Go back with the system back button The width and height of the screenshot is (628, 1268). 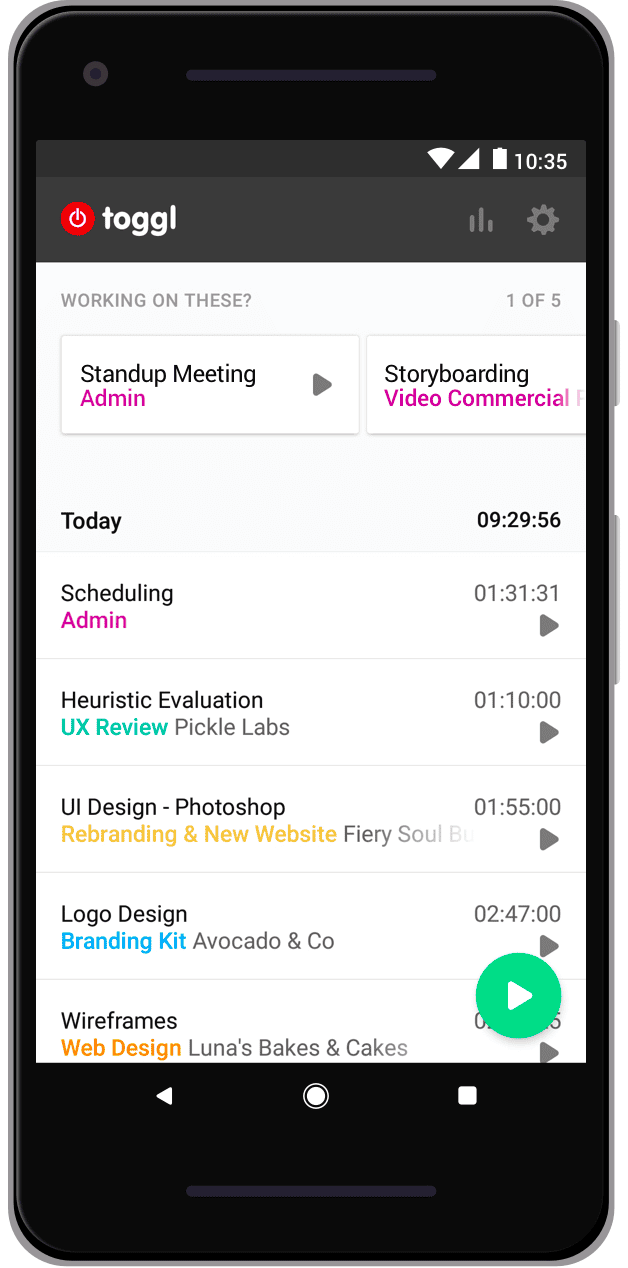pos(165,1096)
